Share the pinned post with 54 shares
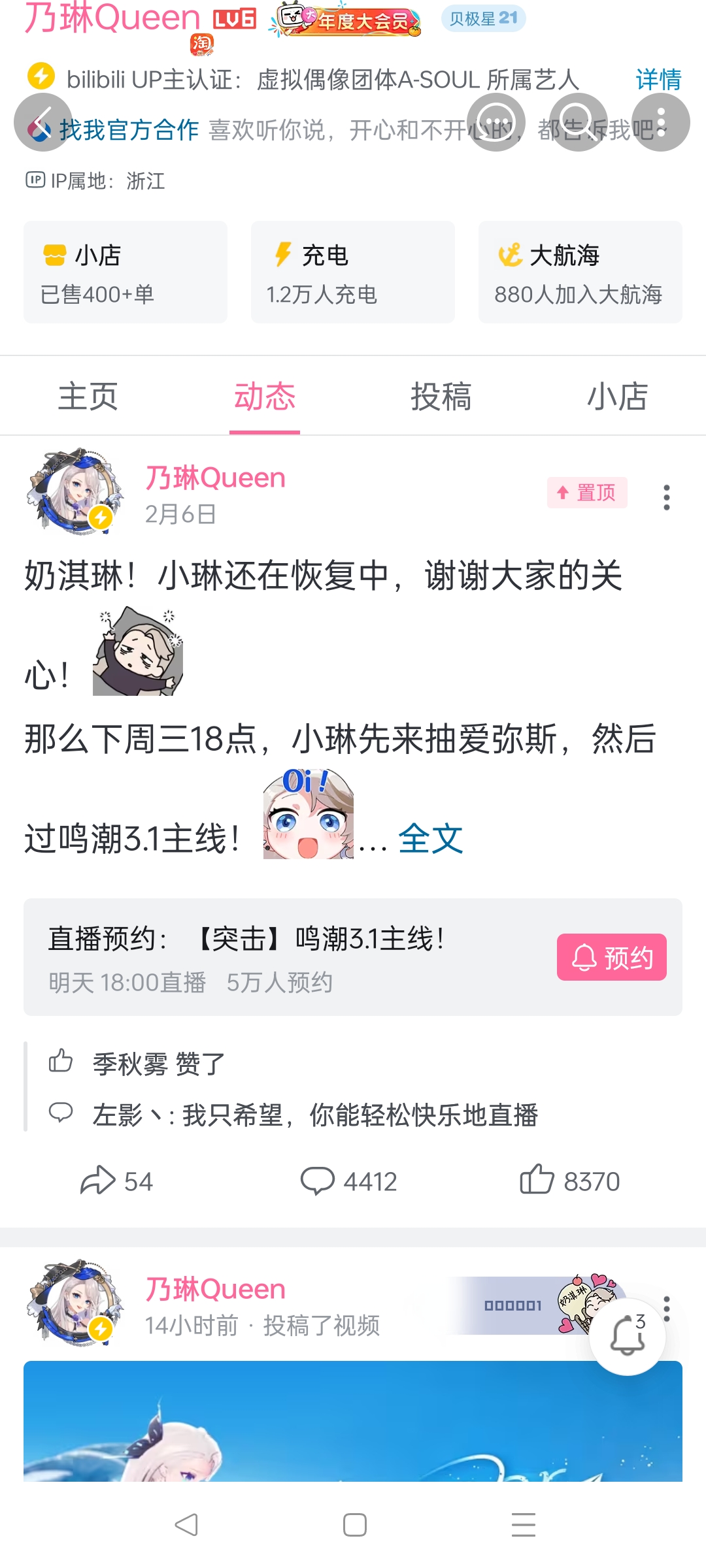This screenshot has width=706, height=1568. [116, 1181]
